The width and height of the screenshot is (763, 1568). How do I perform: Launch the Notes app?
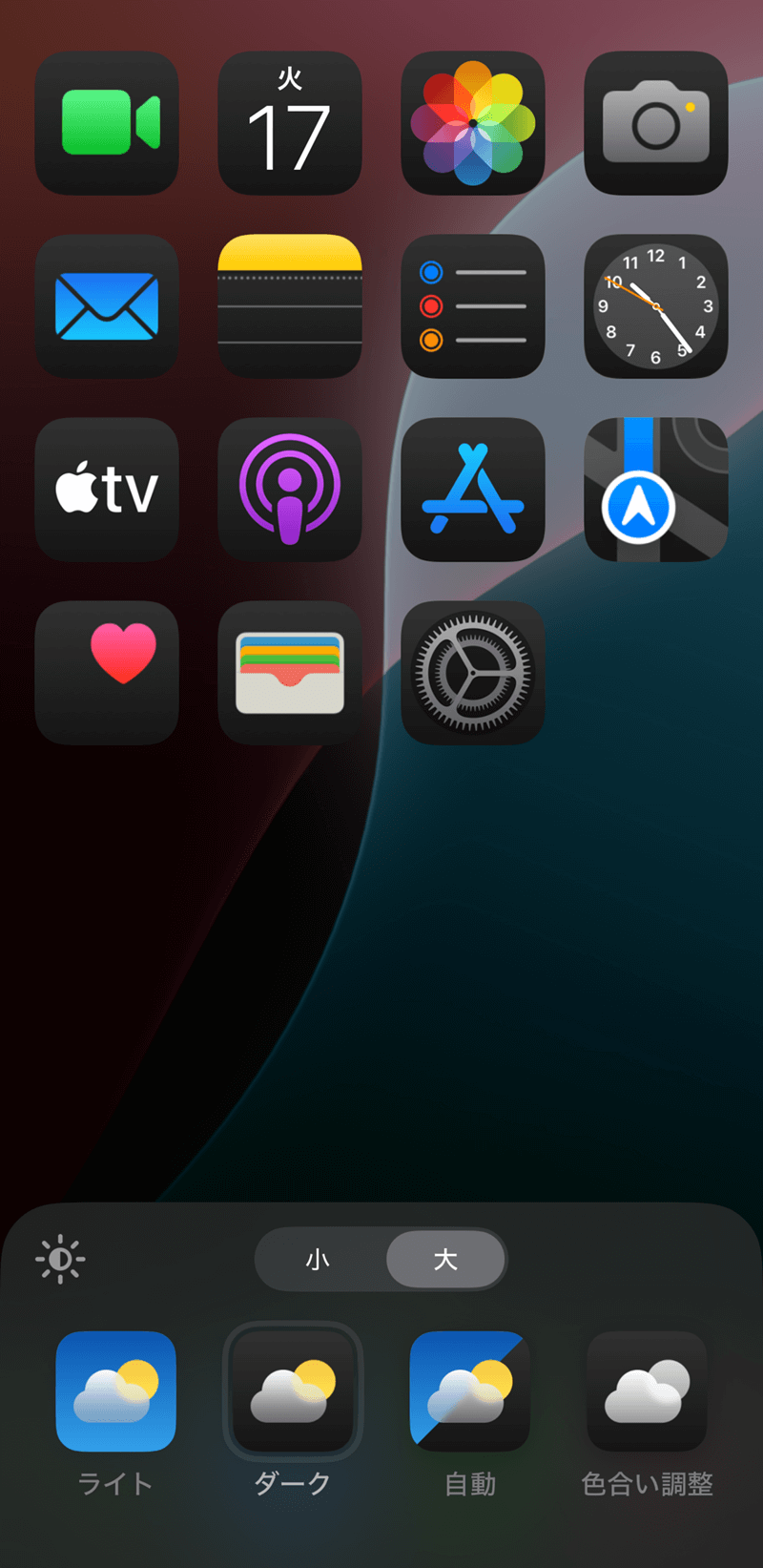290,306
